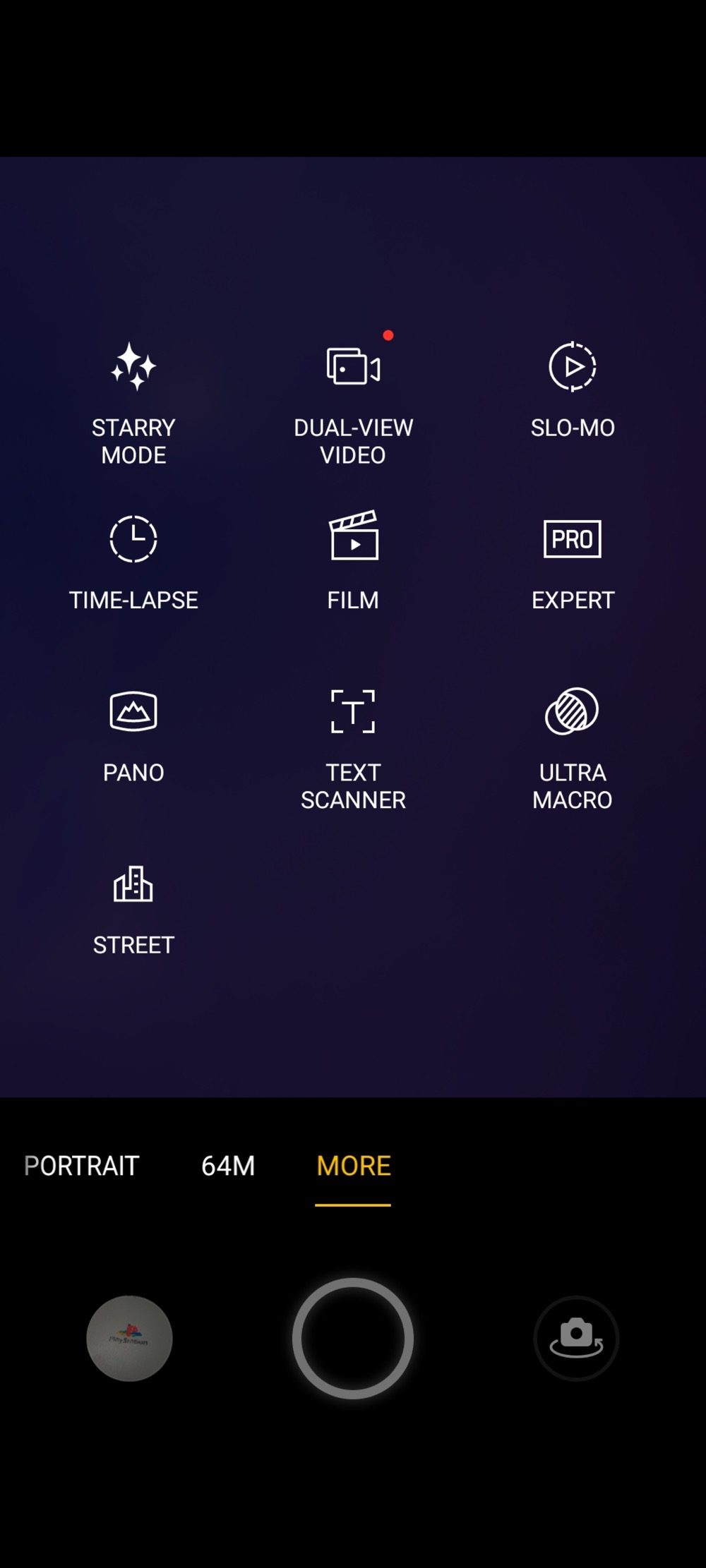
Task: Switch to Ultra Macro mode
Action: tap(573, 749)
